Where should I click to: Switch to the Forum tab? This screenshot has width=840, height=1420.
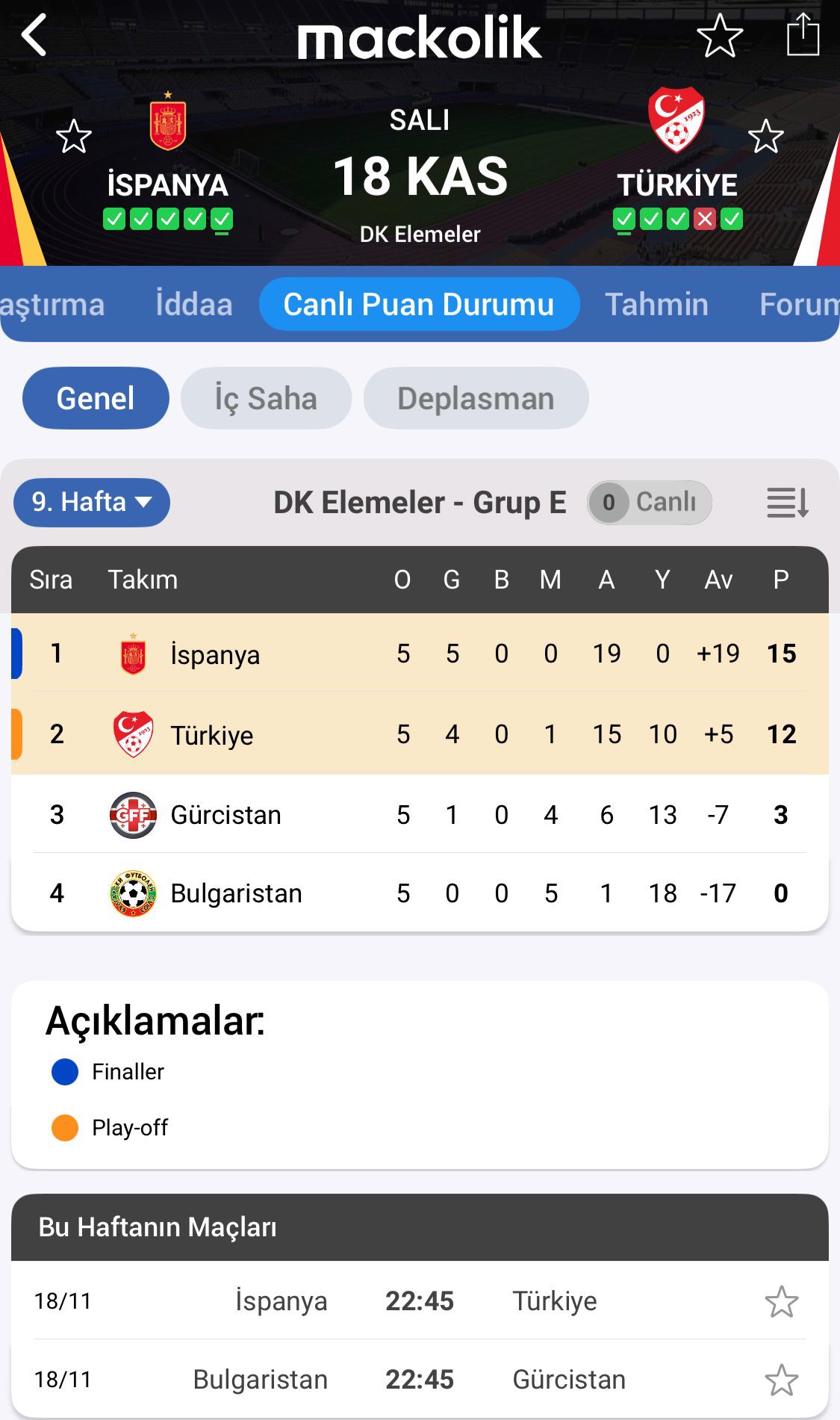coord(797,304)
